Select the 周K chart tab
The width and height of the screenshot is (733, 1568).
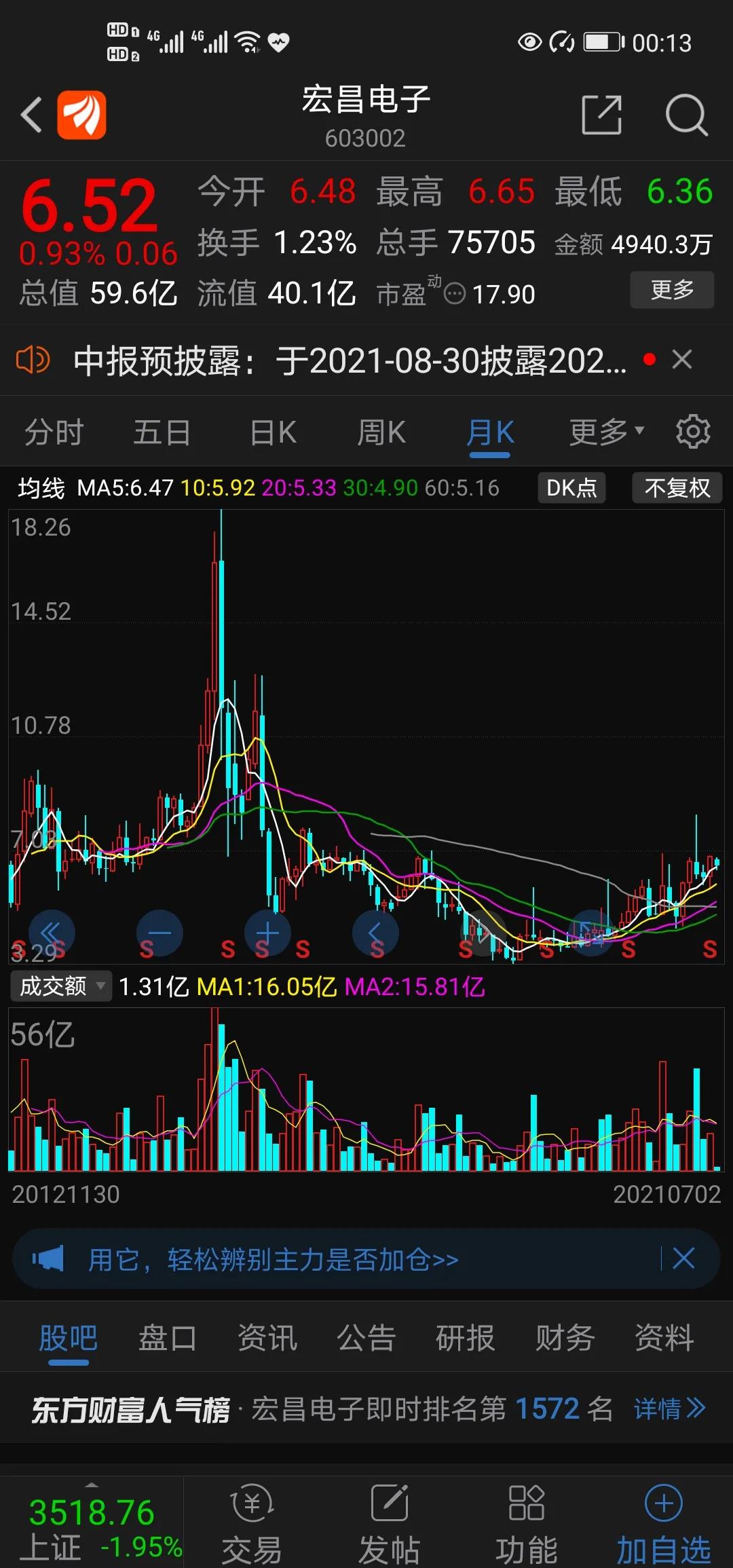coord(381,432)
